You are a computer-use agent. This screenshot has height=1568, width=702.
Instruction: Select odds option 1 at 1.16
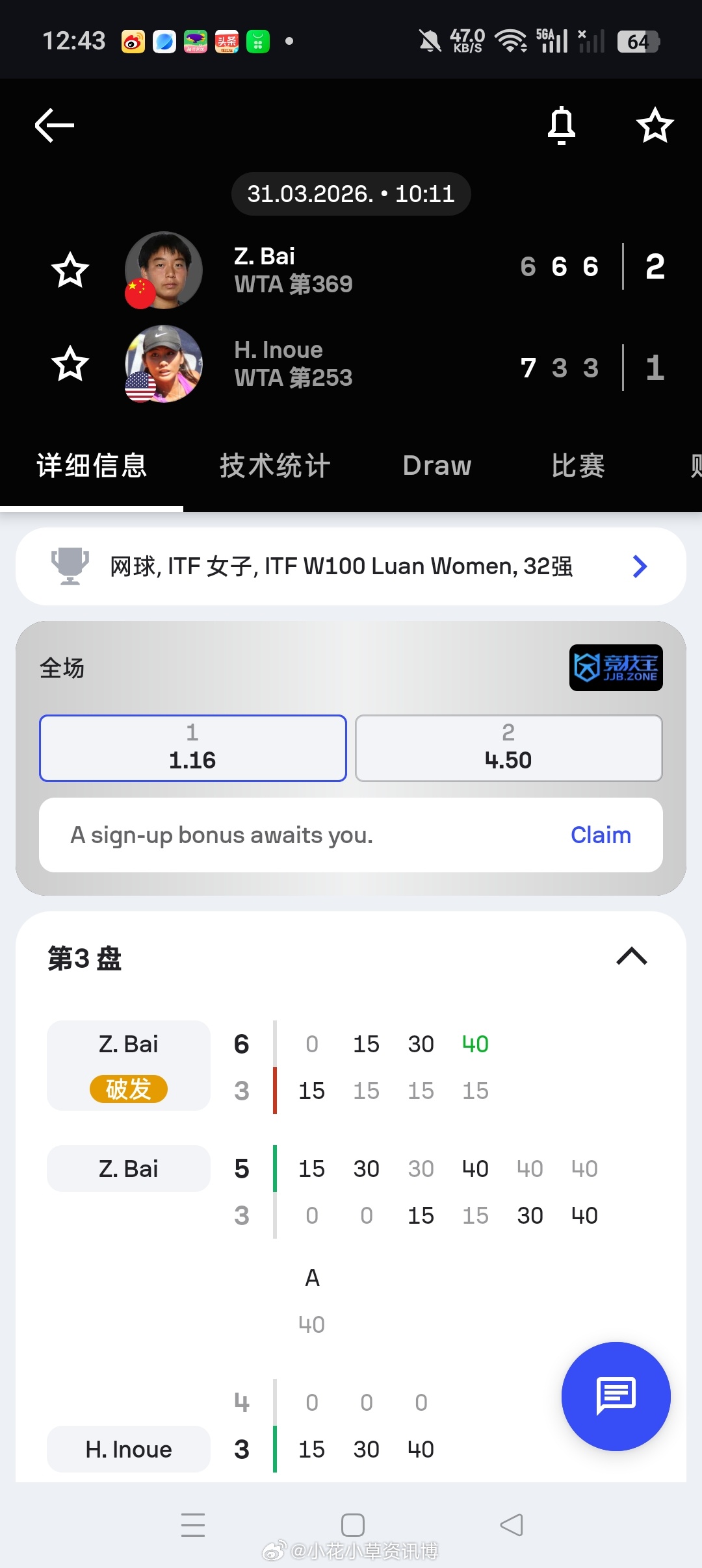[x=192, y=748]
